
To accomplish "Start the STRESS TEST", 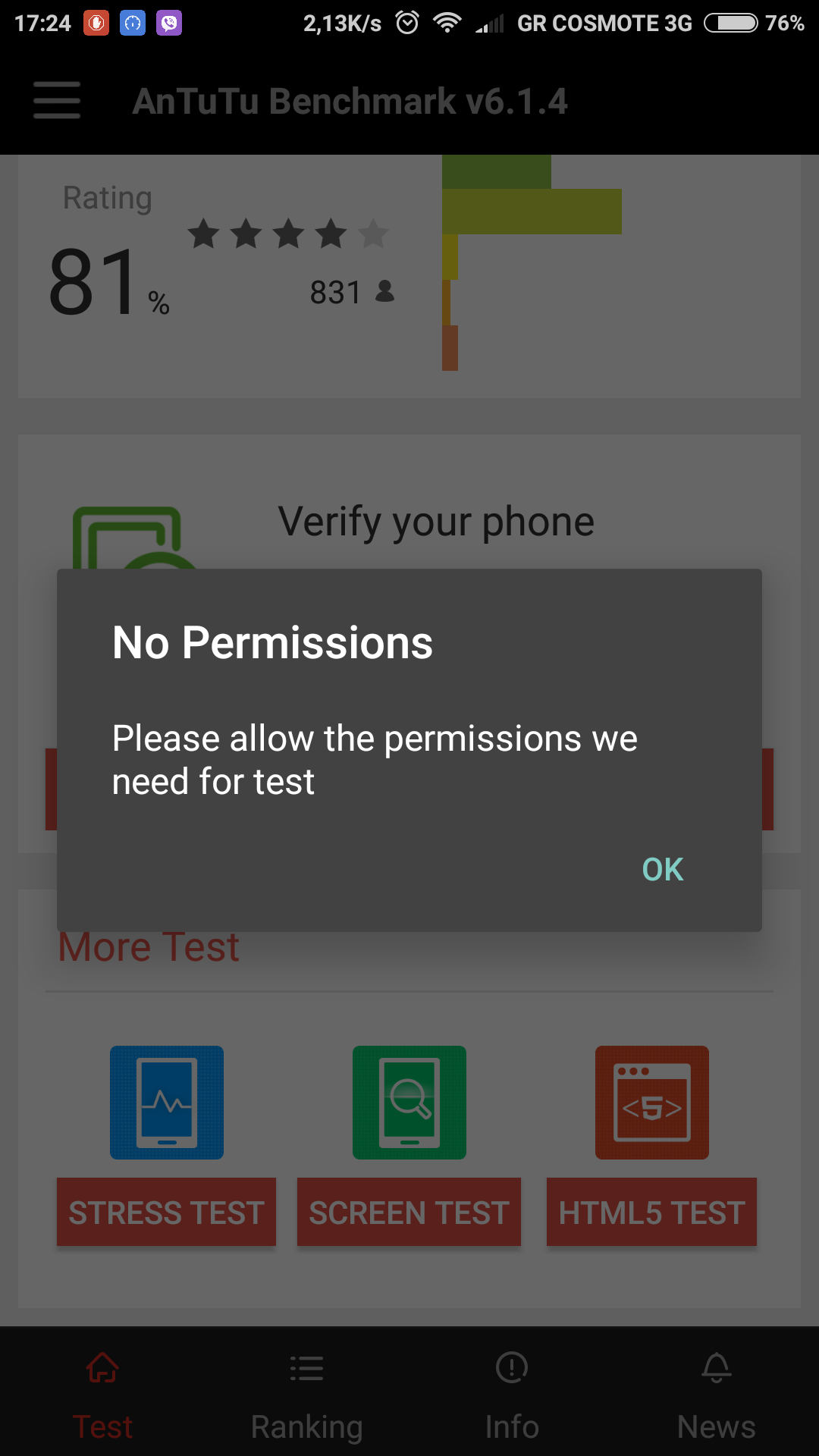I will [x=166, y=1212].
